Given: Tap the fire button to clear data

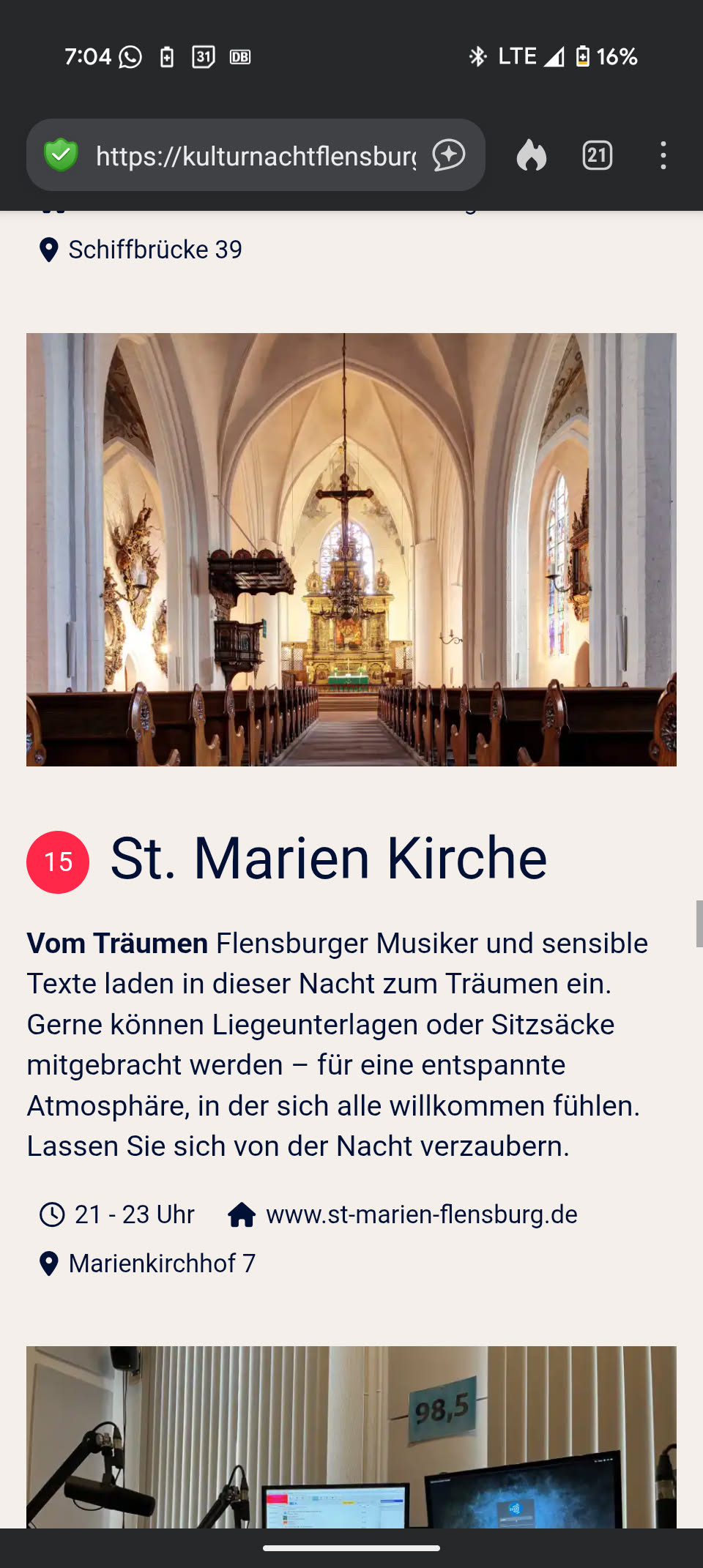Looking at the screenshot, I should tap(532, 155).
